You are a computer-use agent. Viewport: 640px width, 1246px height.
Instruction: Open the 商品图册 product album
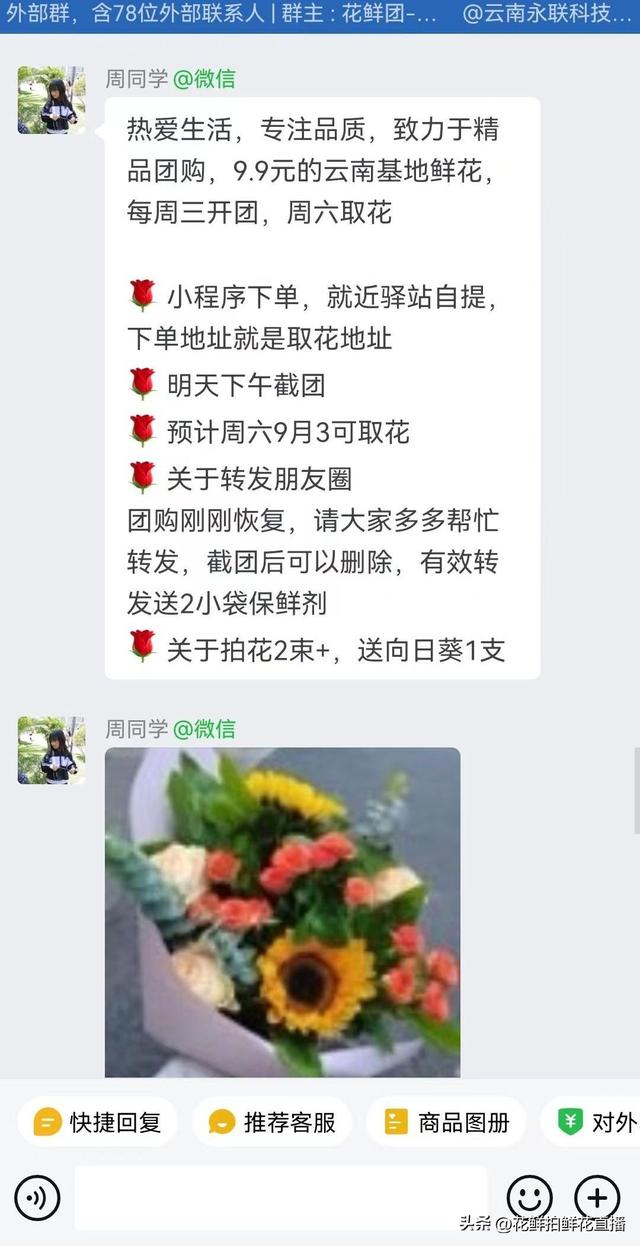445,1122
